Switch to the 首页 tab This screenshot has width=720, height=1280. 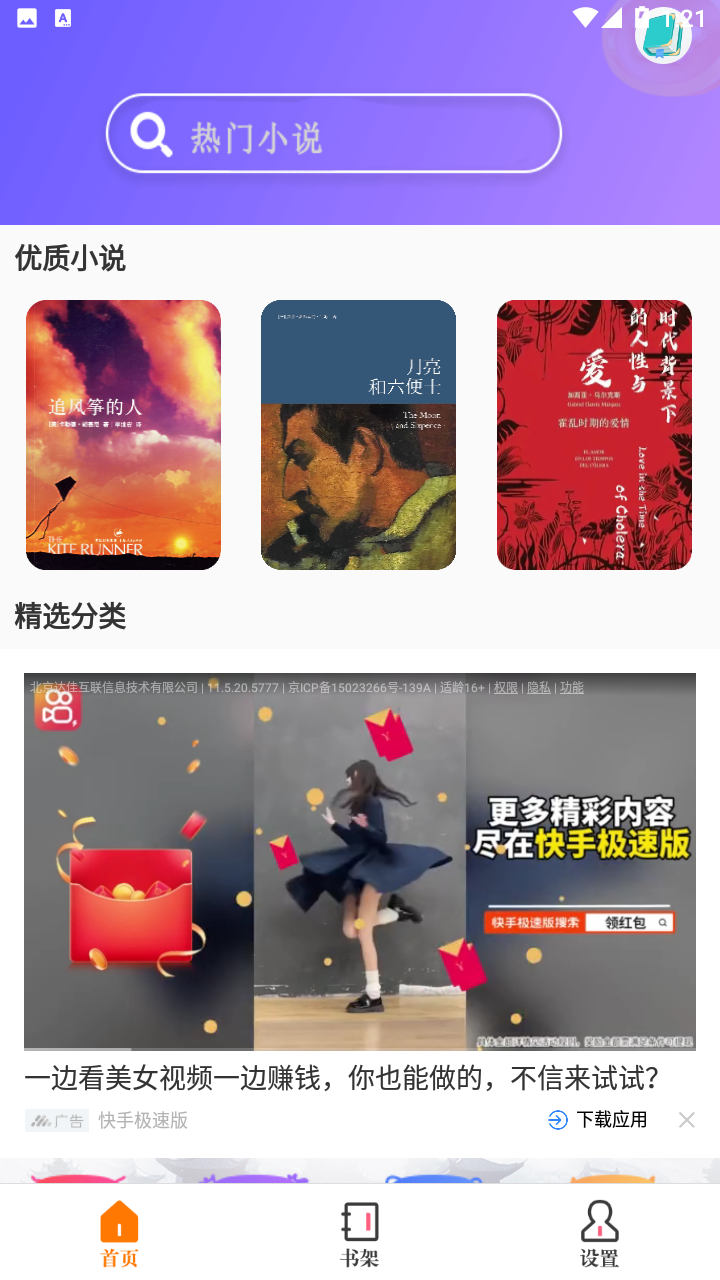(119, 1233)
